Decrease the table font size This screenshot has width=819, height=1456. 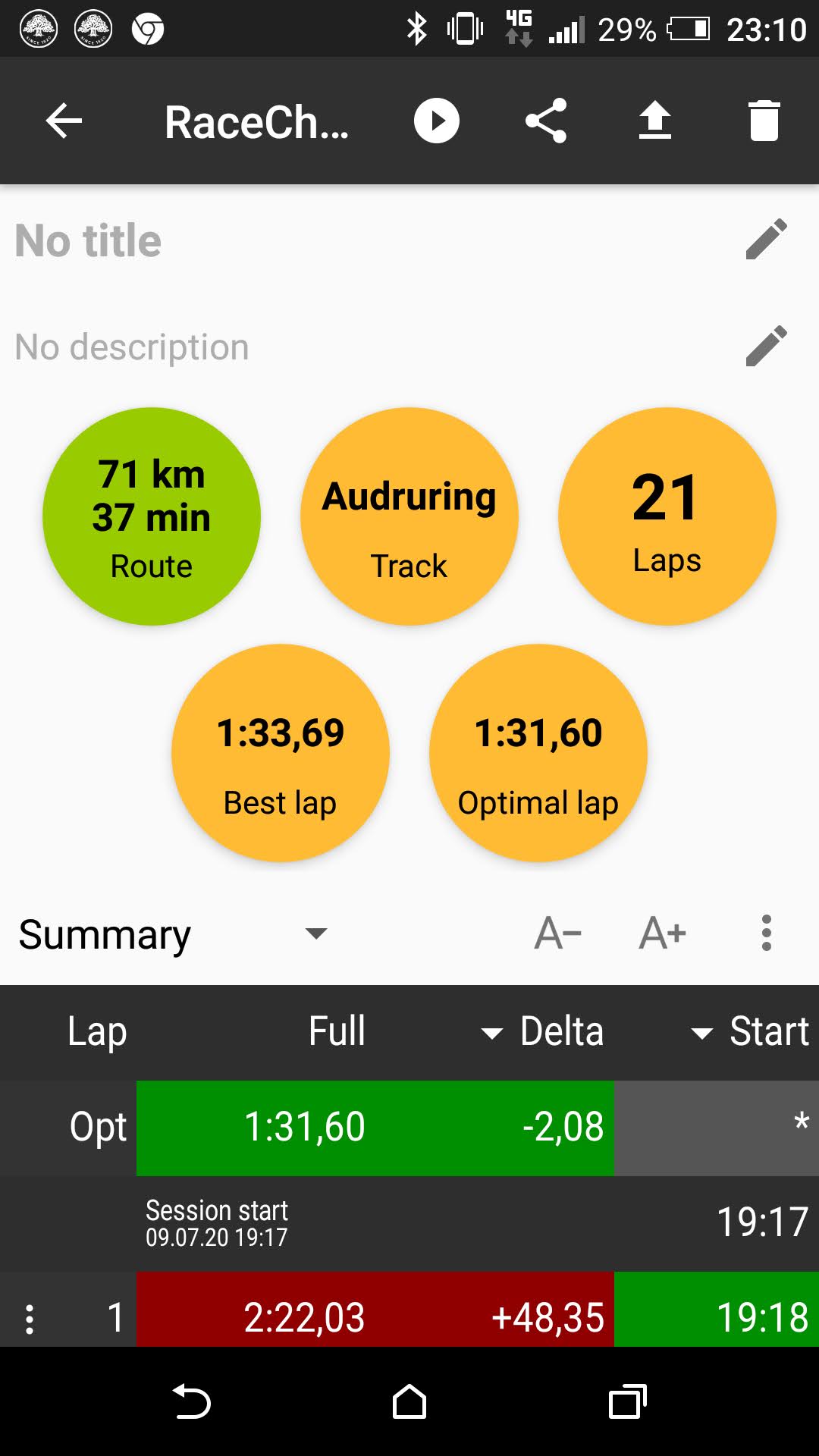tap(558, 934)
